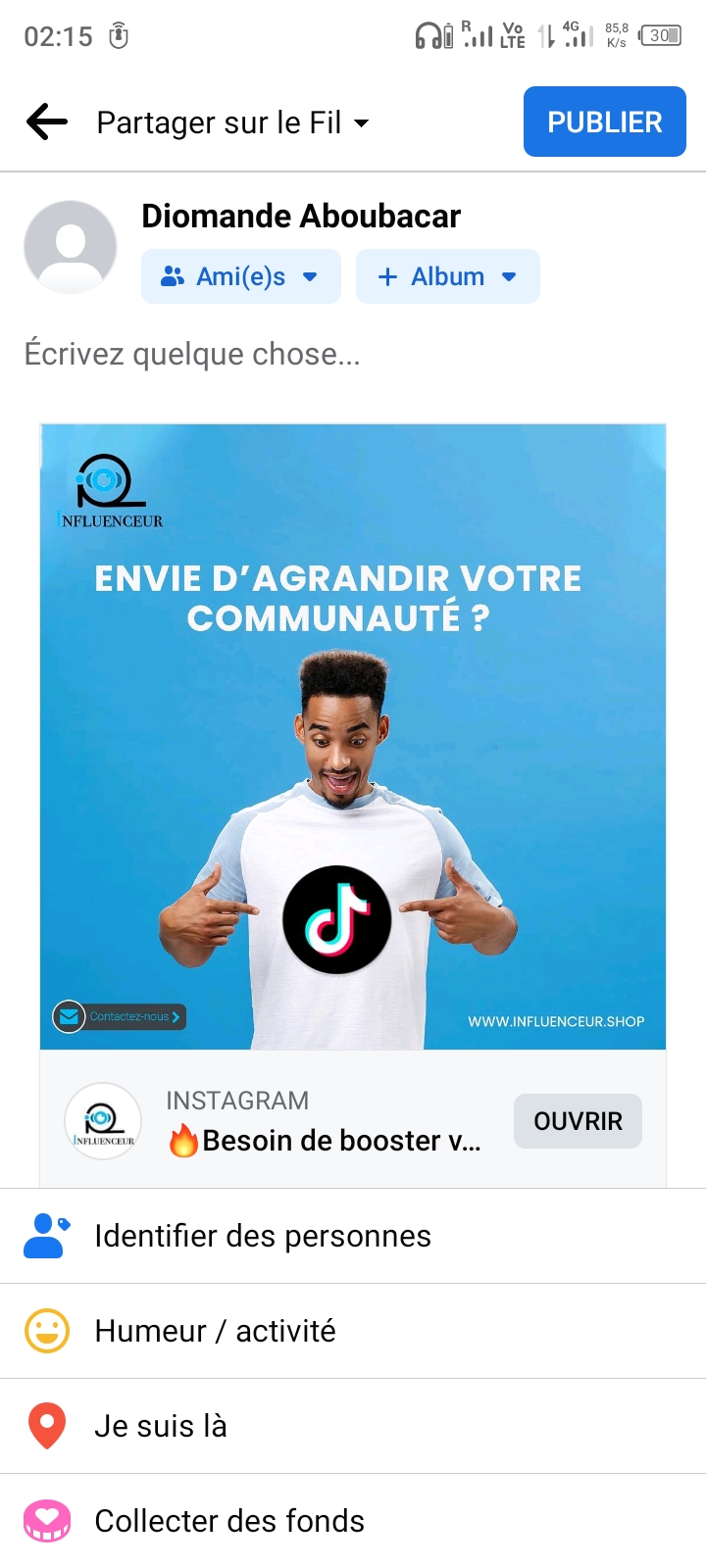Open Identifier des personnes
The image size is (706, 1568).
(353, 1236)
